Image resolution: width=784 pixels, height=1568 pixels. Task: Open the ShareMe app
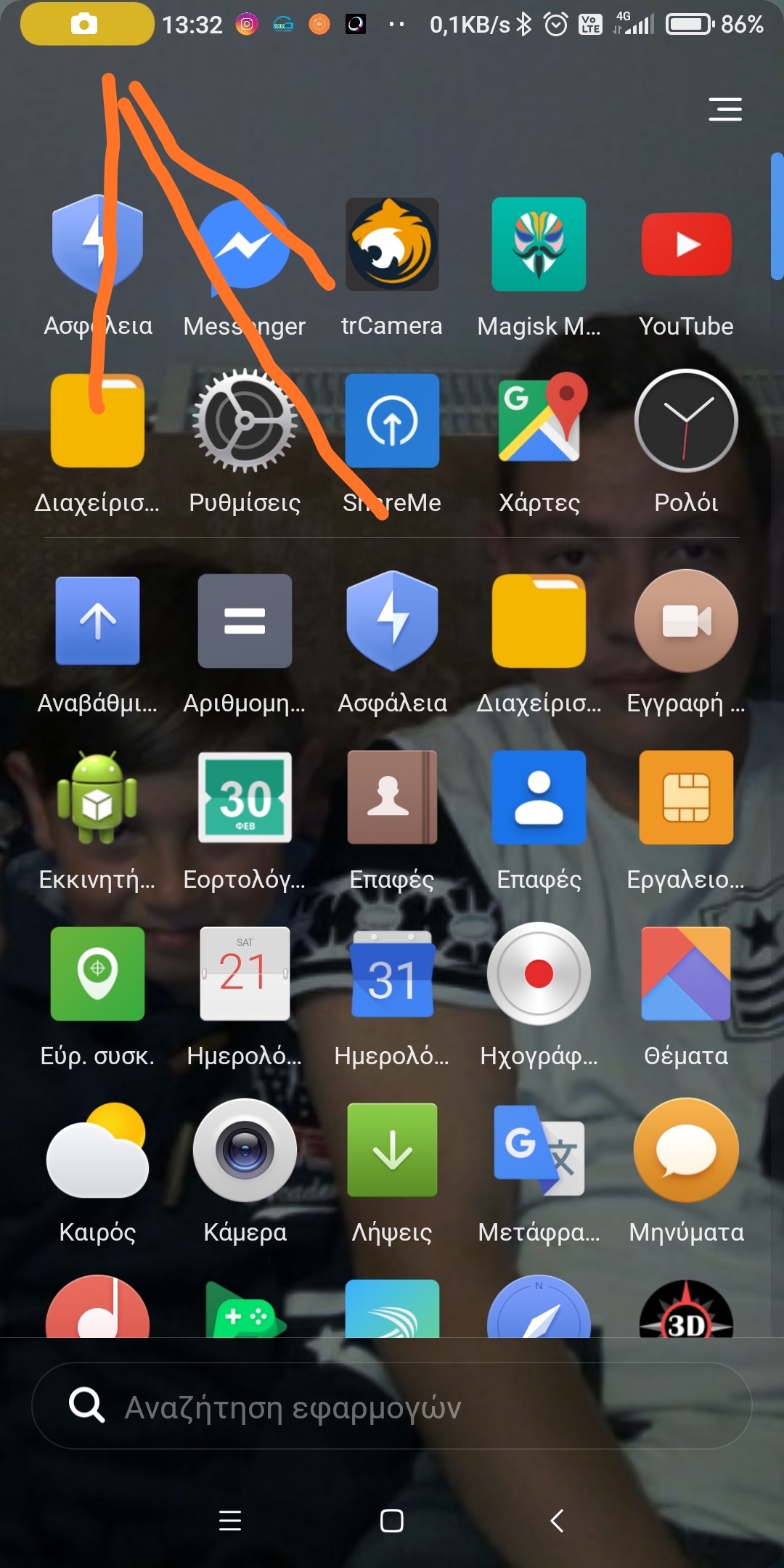pos(392,421)
